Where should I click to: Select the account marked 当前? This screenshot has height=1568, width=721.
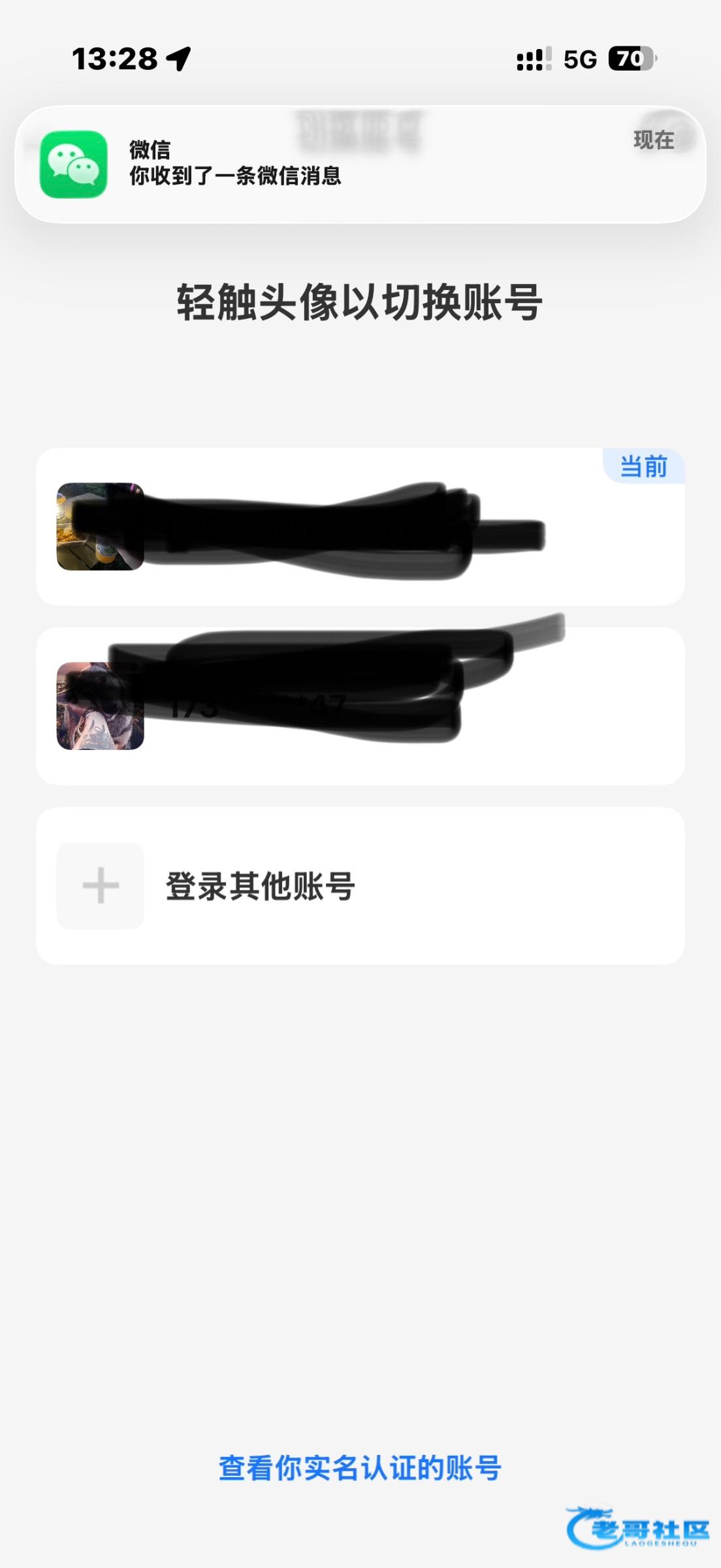tap(100, 527)
